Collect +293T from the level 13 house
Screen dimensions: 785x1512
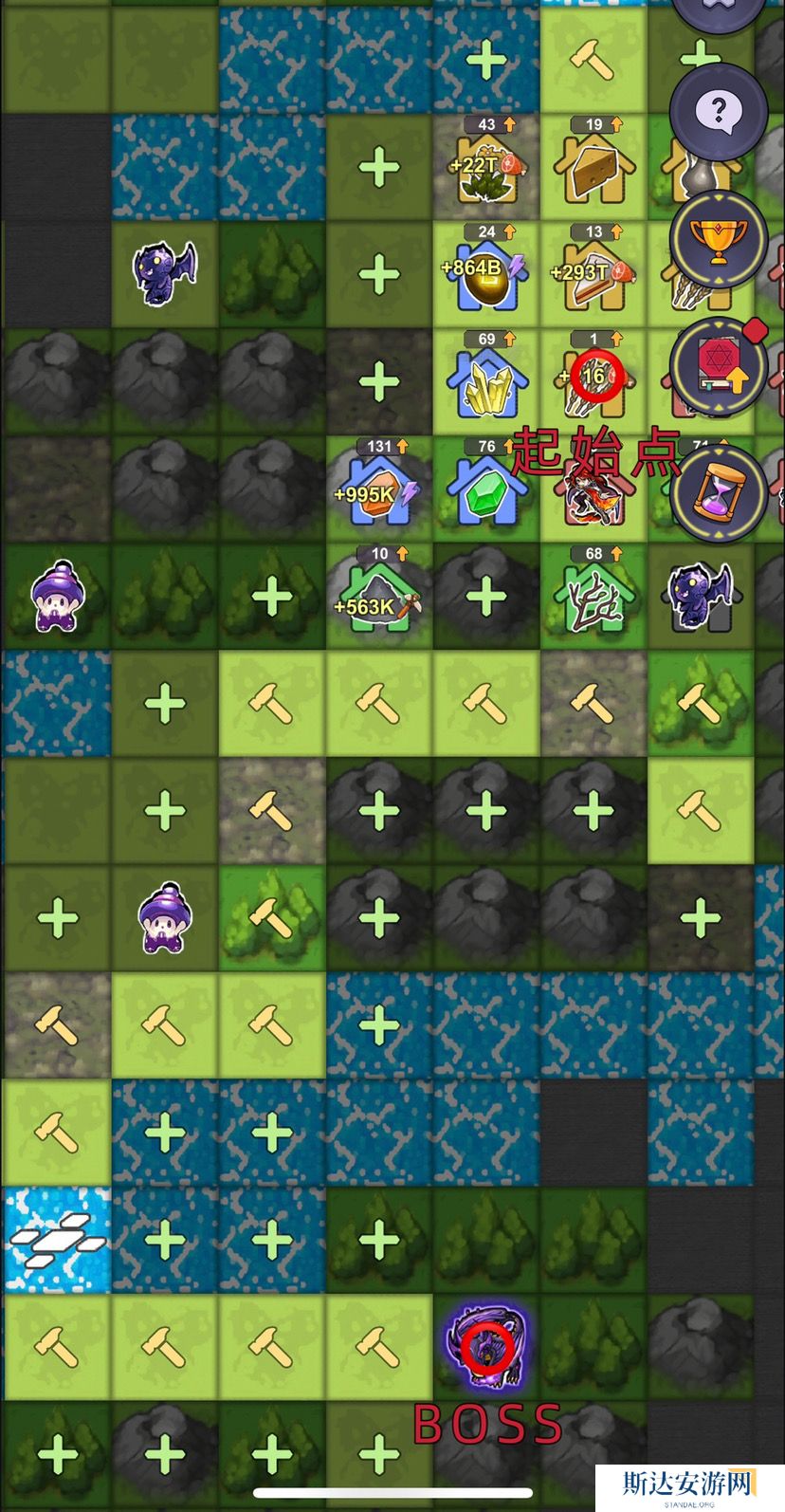[x=593, y=276]
